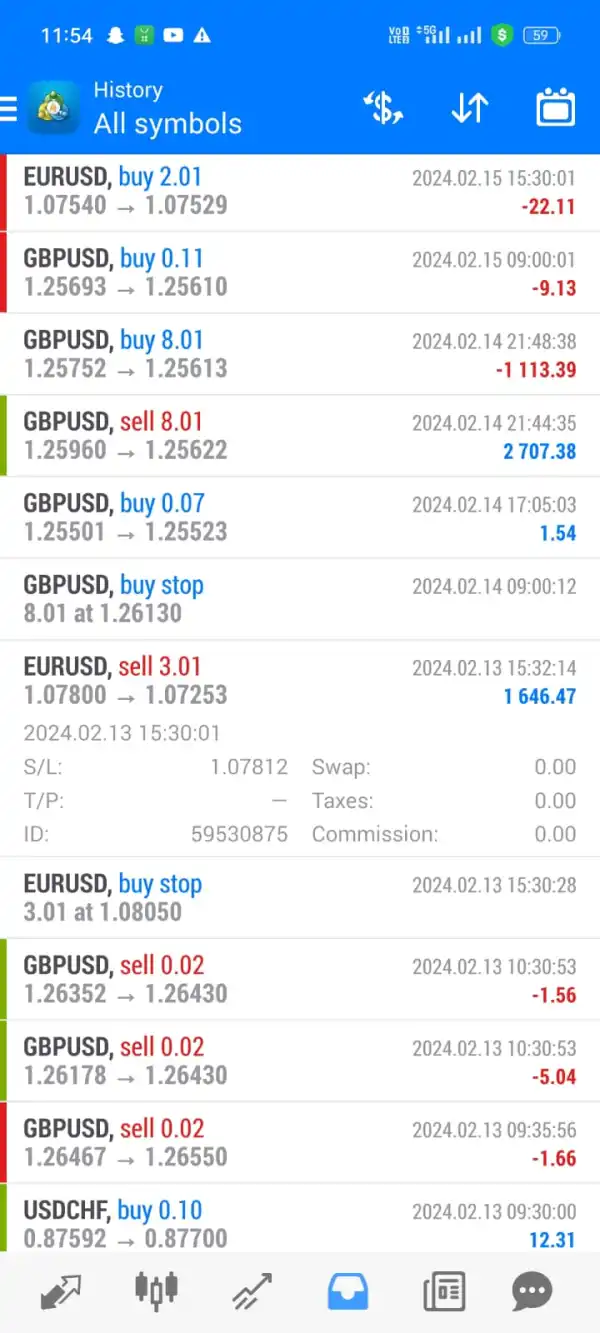Expand the EURUSD buy stop 1.08050 order
The width and height of the screenshot is (600, 1333).
click(x=300, y=898)
